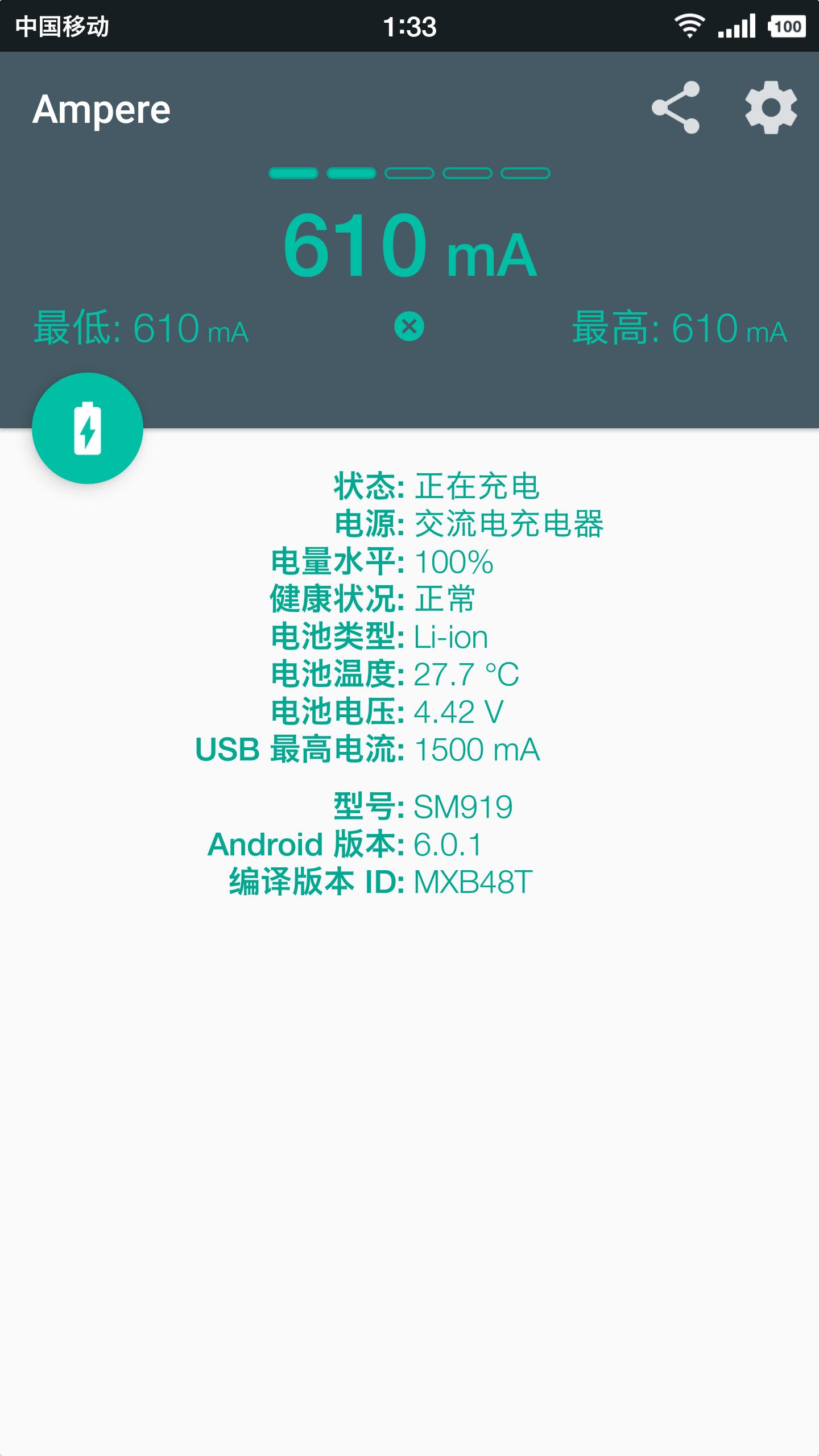Tap the Ampere title in the toolbar
This screenshot has width=819, height=1456.
tap(101, 111)
